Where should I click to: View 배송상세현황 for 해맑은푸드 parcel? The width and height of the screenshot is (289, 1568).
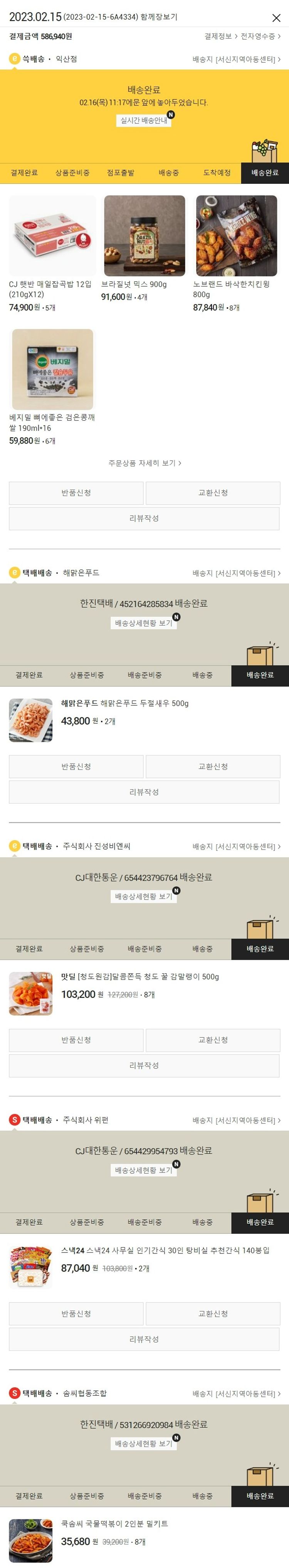(x=144, y=623)
